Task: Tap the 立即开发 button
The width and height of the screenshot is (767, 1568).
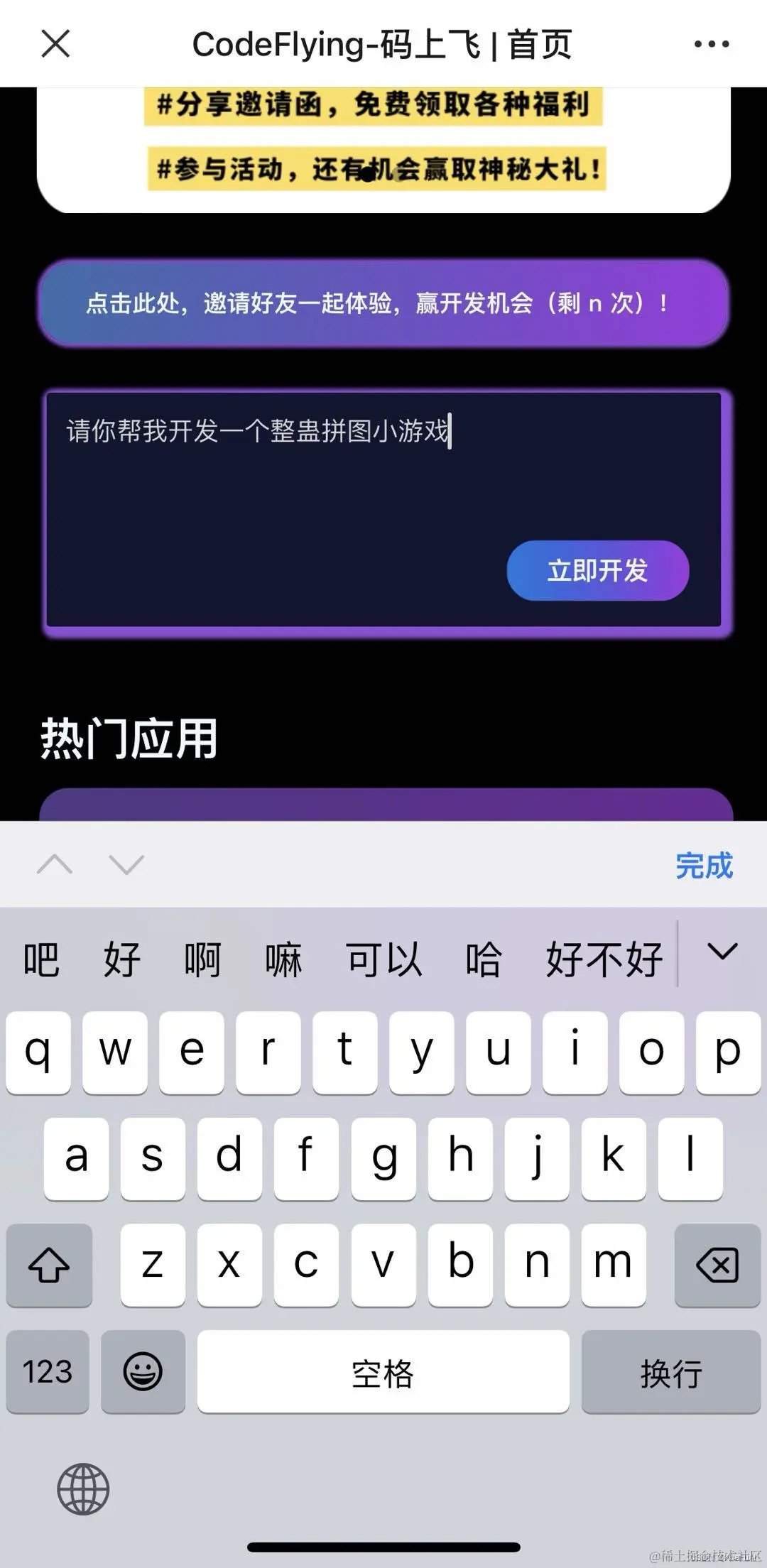Action: tap(597, 570)
